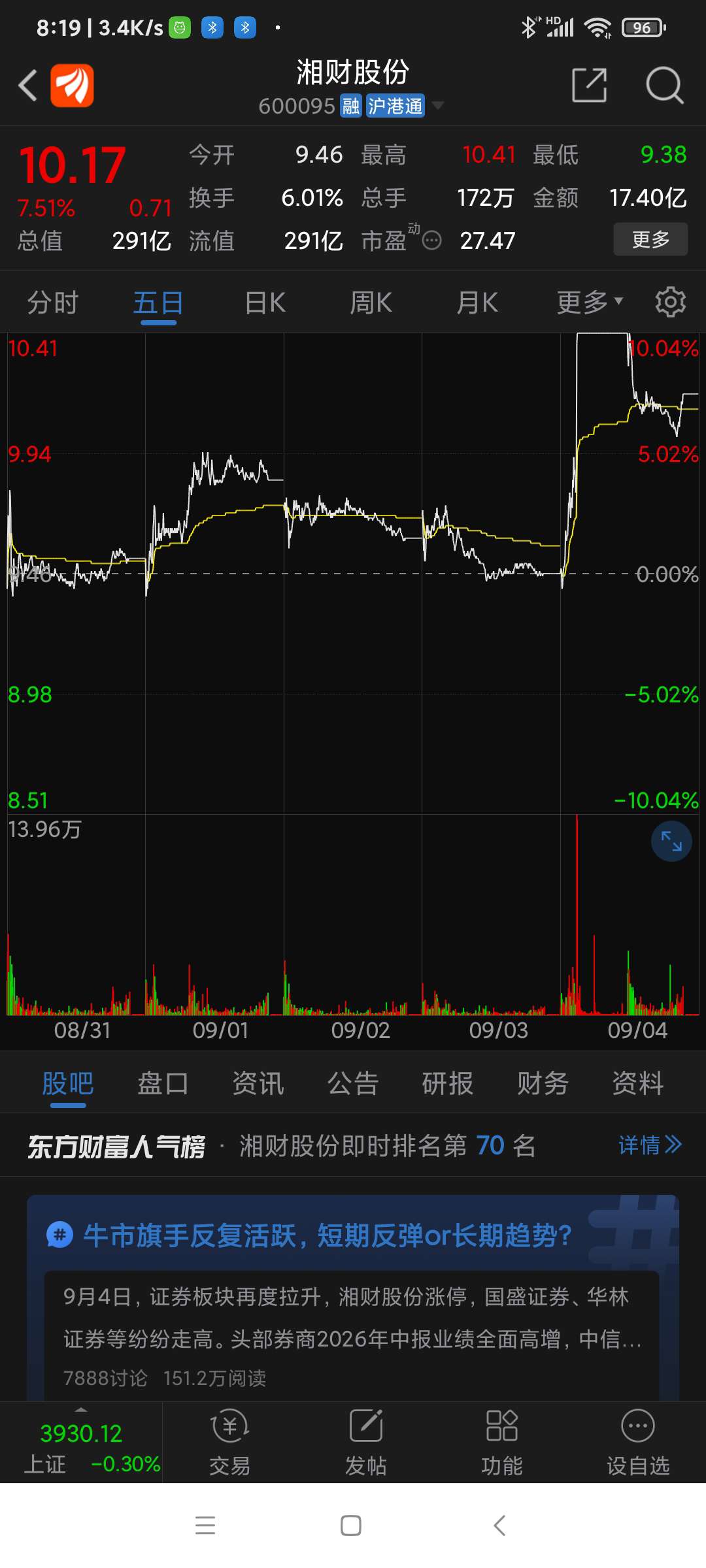706x1568 pixels.
Task: Add stock via 设自选
Action: pyautogui.click(x=638, y=1442)
